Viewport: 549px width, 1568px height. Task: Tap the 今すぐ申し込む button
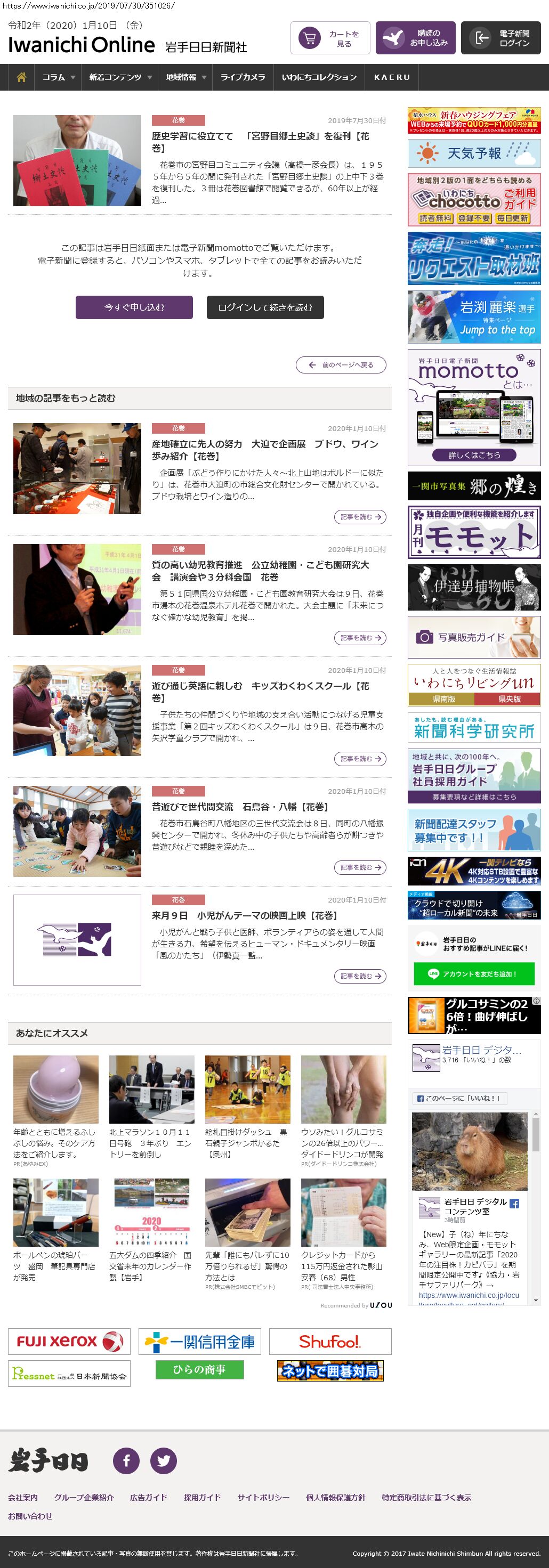[134, 307]
